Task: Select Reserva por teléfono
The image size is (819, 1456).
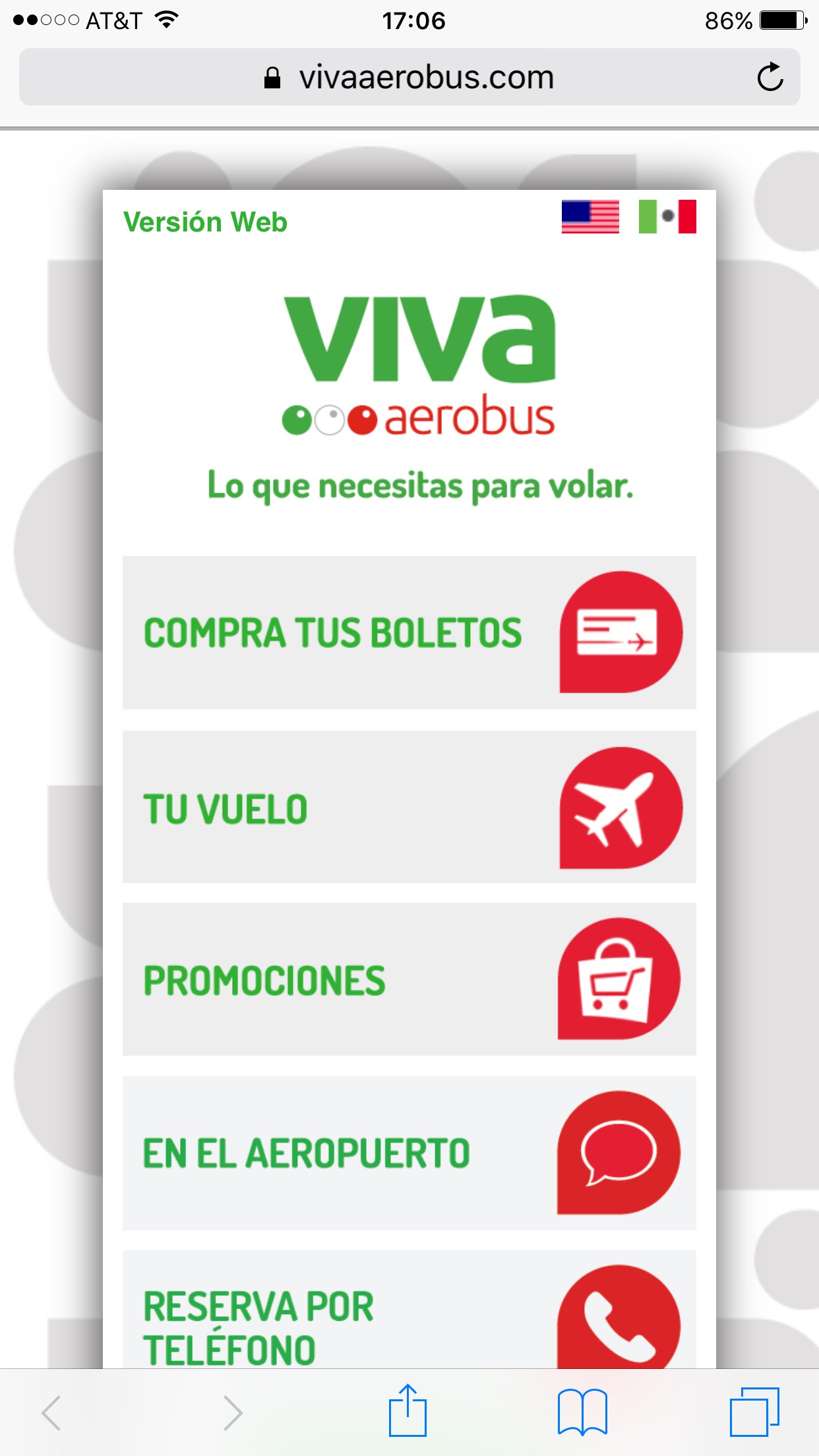Action: [x=409, y=1310]
